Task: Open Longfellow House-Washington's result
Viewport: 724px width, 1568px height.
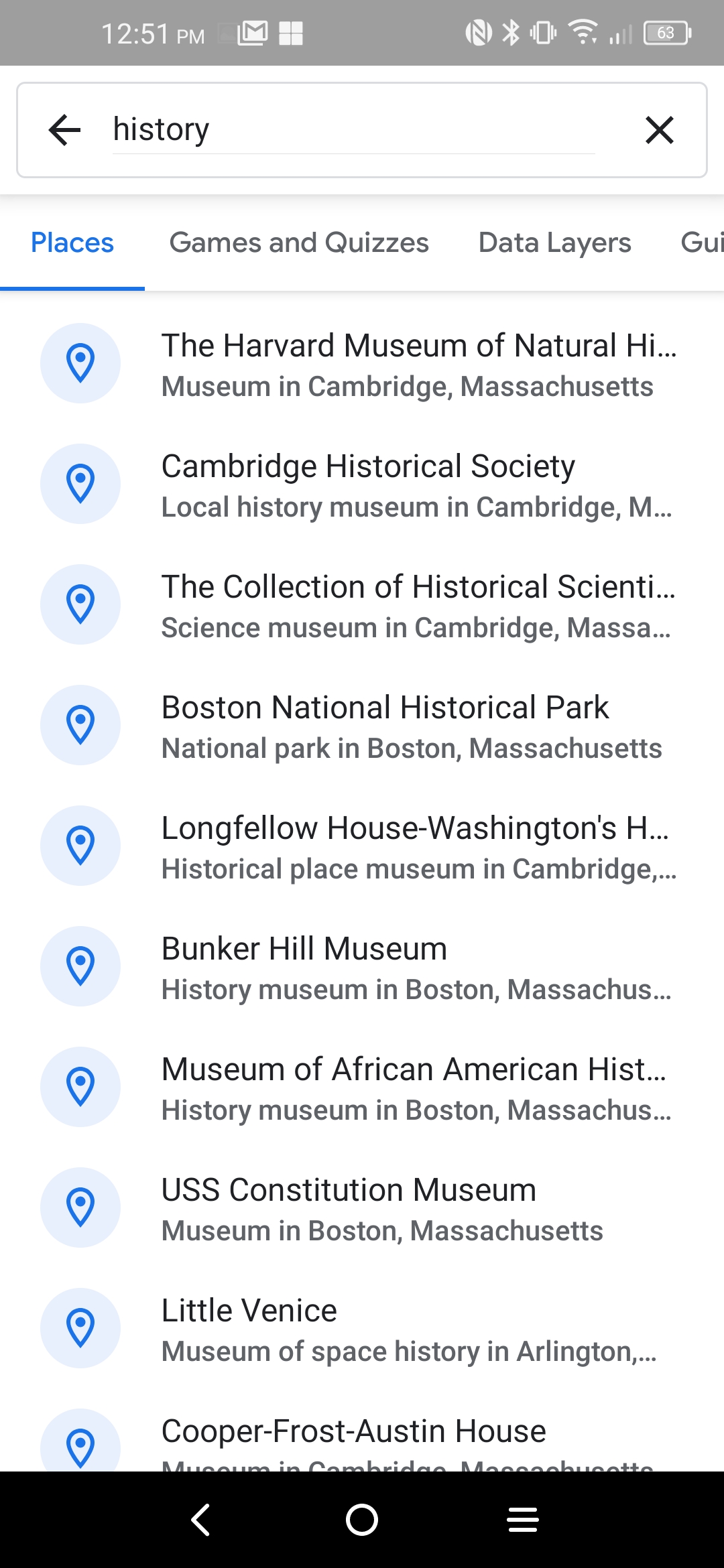Action: (362, 846)
